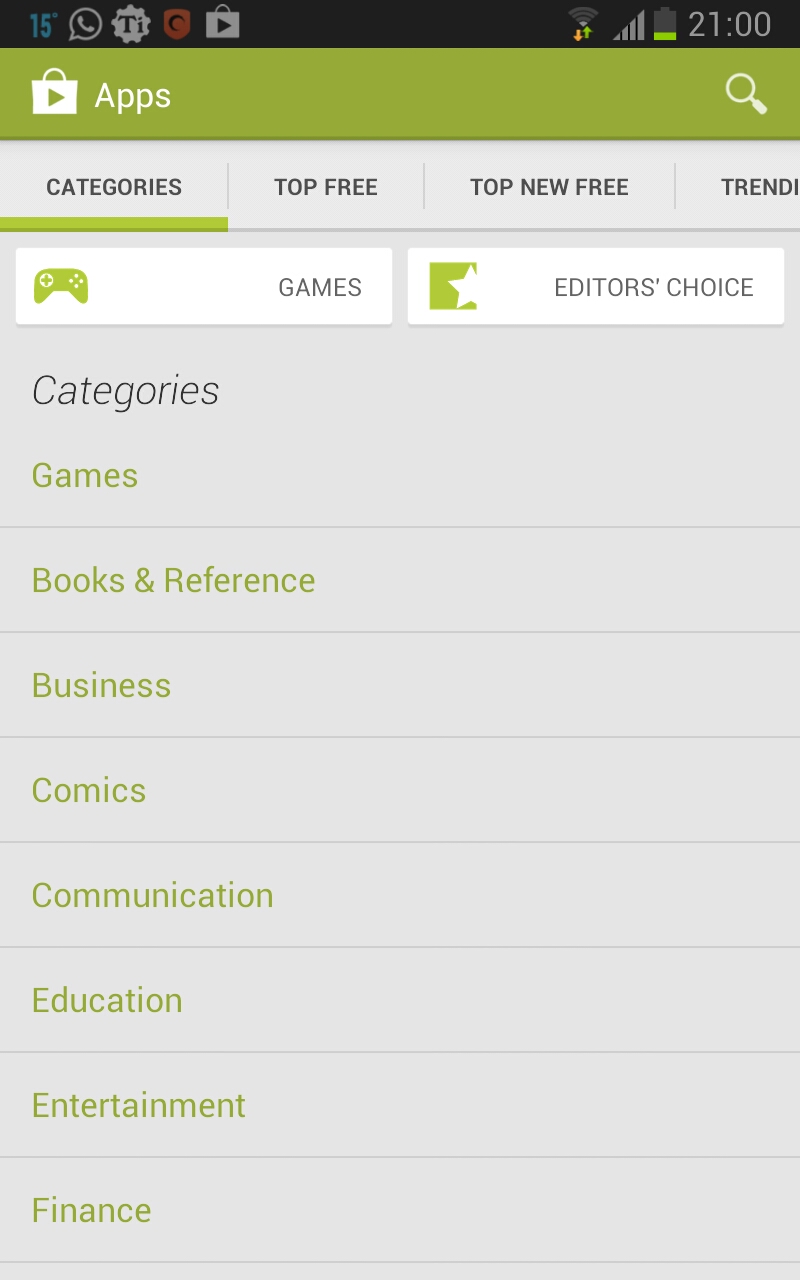Open Editors' Choice
The width and height of the screenshot is (800, 1280).
tap(596, 287)
